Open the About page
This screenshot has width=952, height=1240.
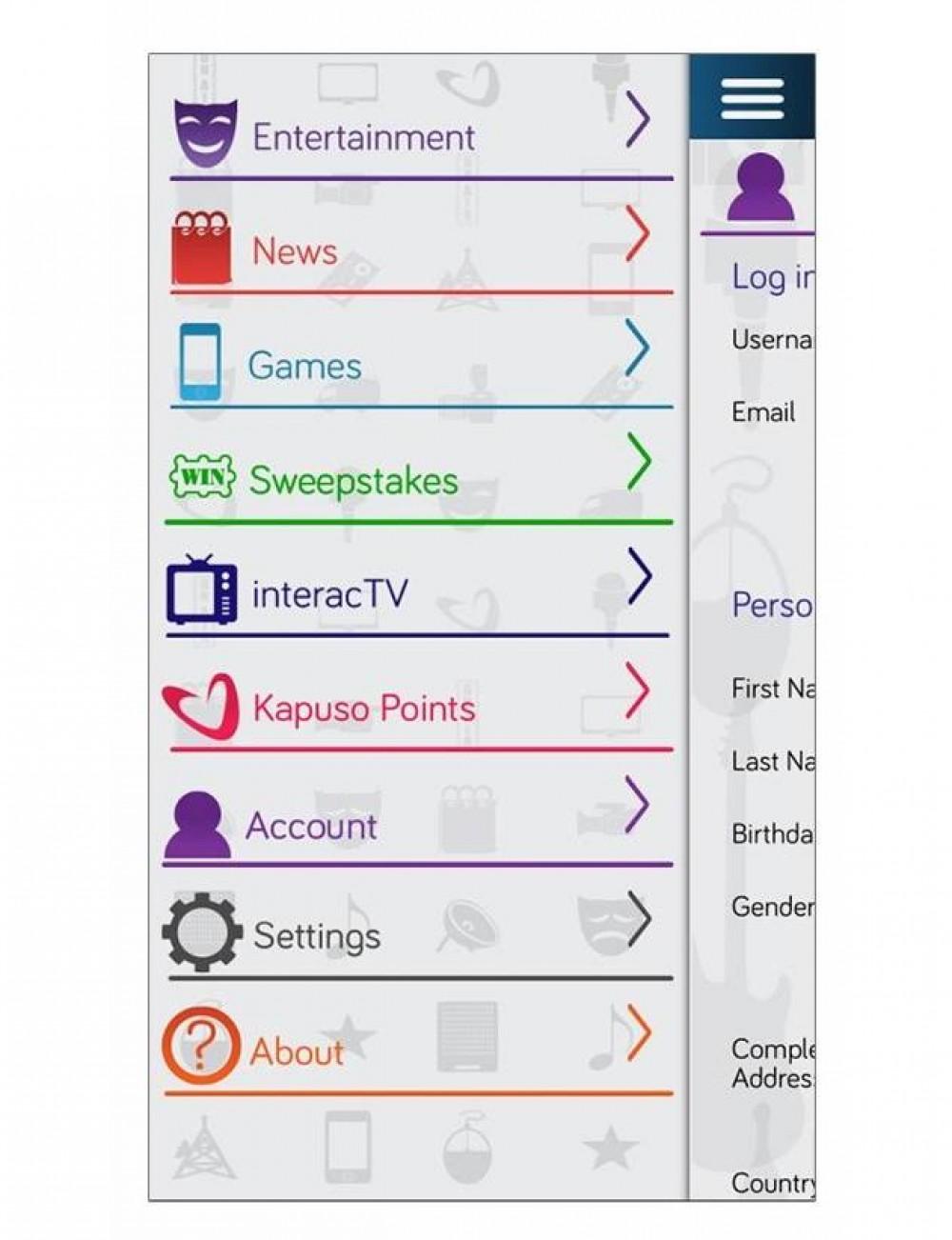click(296, 1051)
